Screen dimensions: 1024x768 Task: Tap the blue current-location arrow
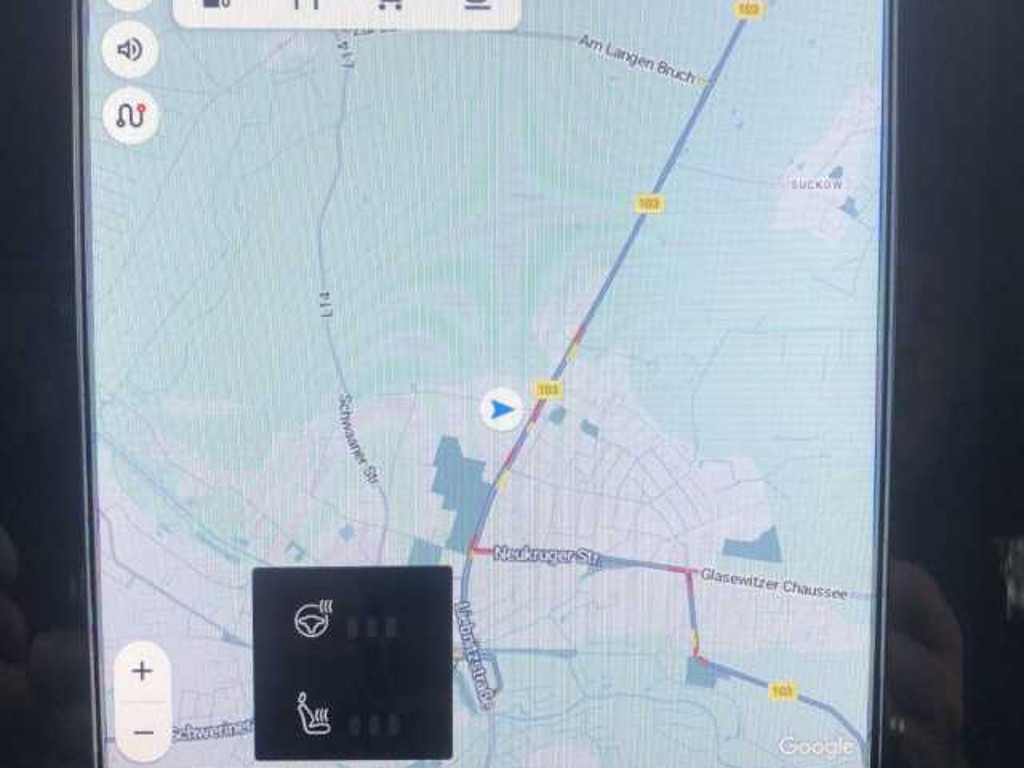[x=502, y=409]
